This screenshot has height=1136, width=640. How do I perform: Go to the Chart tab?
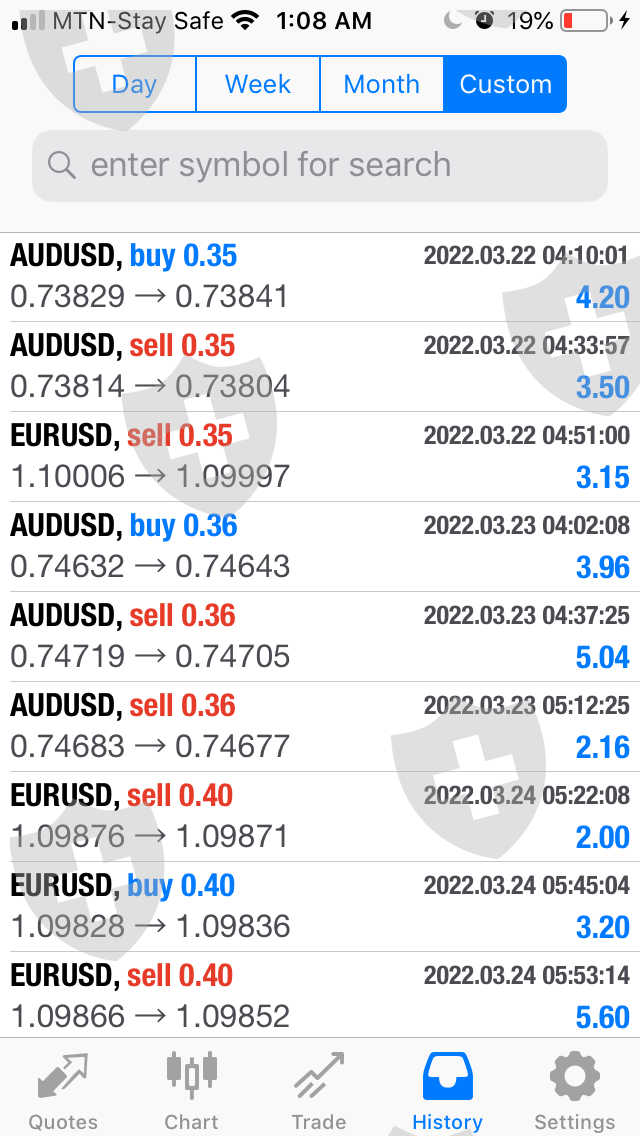click(x=191, y=1090)
